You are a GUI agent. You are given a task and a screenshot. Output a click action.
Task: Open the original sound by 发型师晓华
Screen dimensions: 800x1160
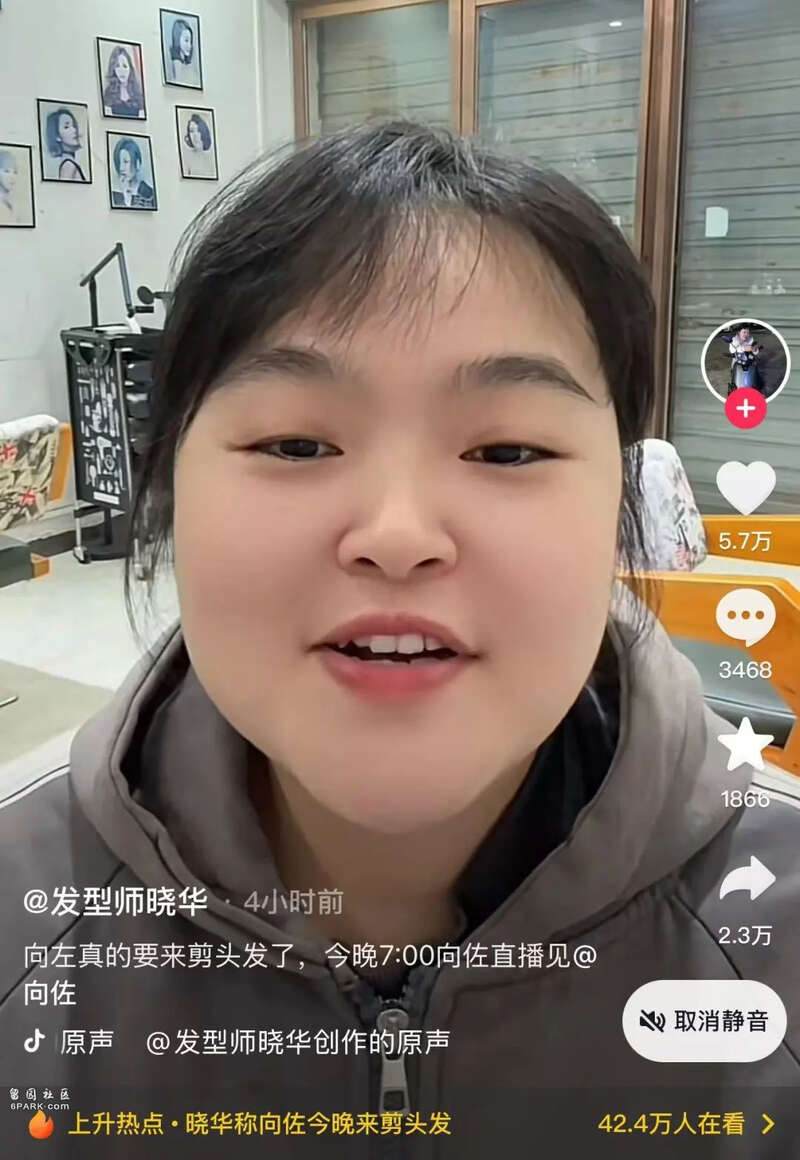click(297, 1042)
